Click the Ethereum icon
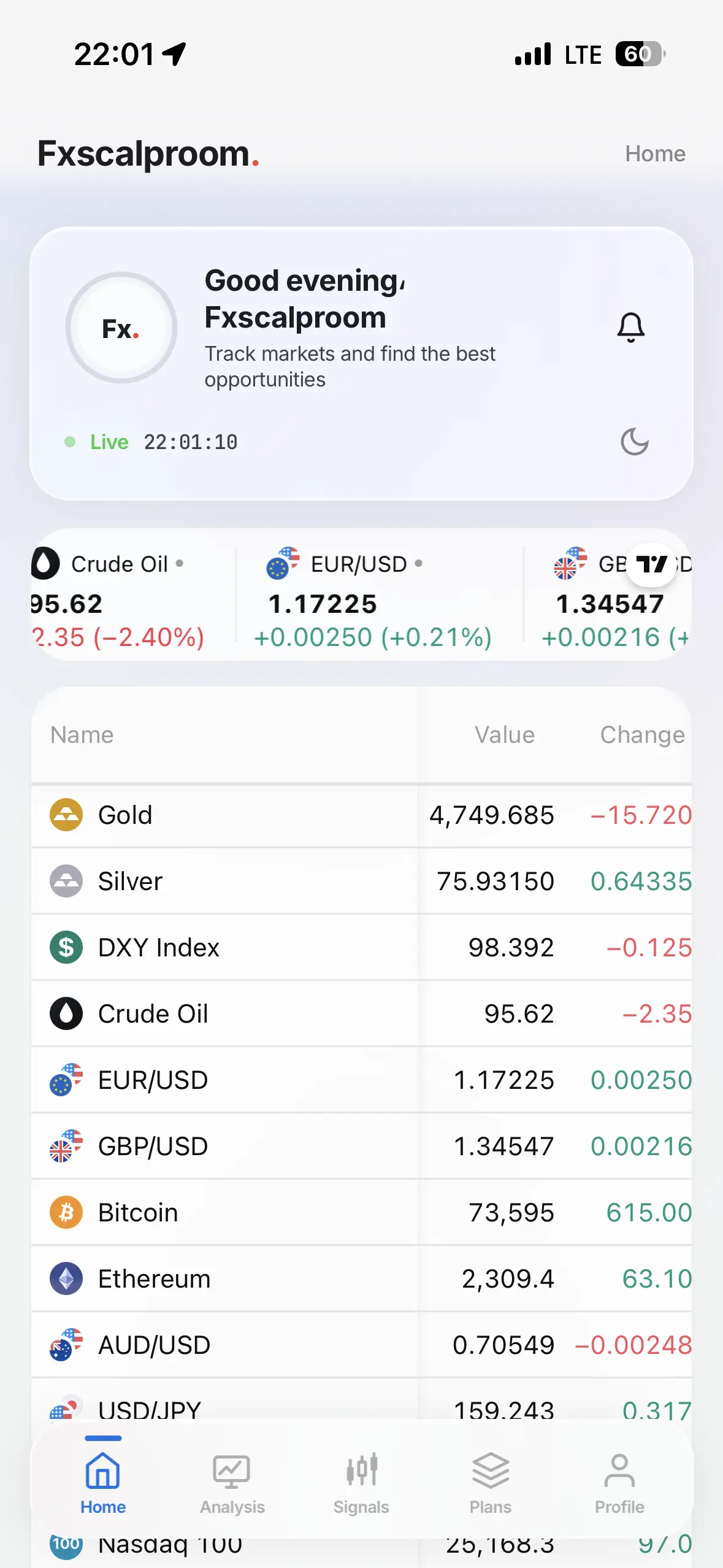This screenshot has width=723, height=1568. (66, 1278)
